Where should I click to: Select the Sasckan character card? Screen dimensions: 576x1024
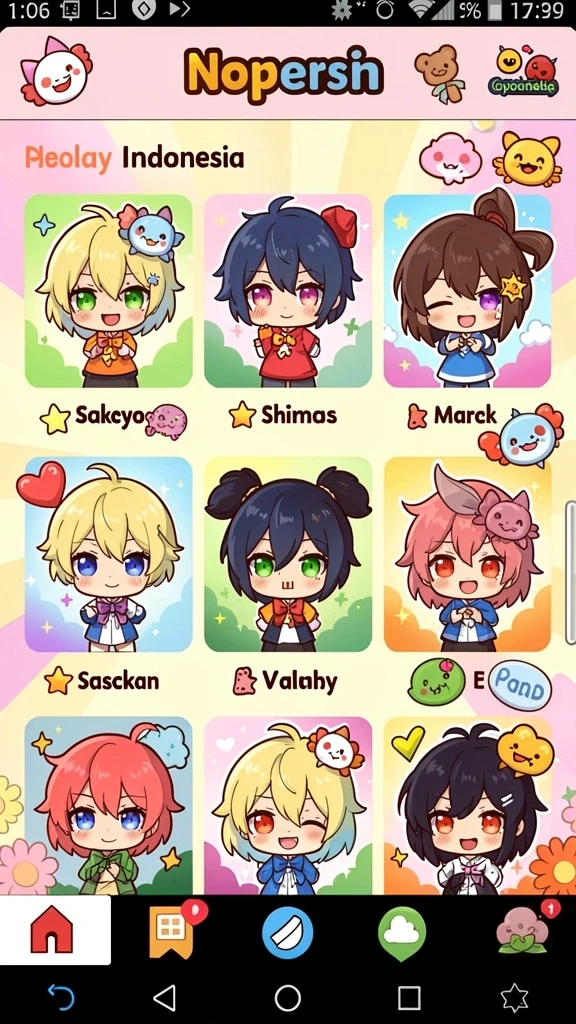coord(108,554)
